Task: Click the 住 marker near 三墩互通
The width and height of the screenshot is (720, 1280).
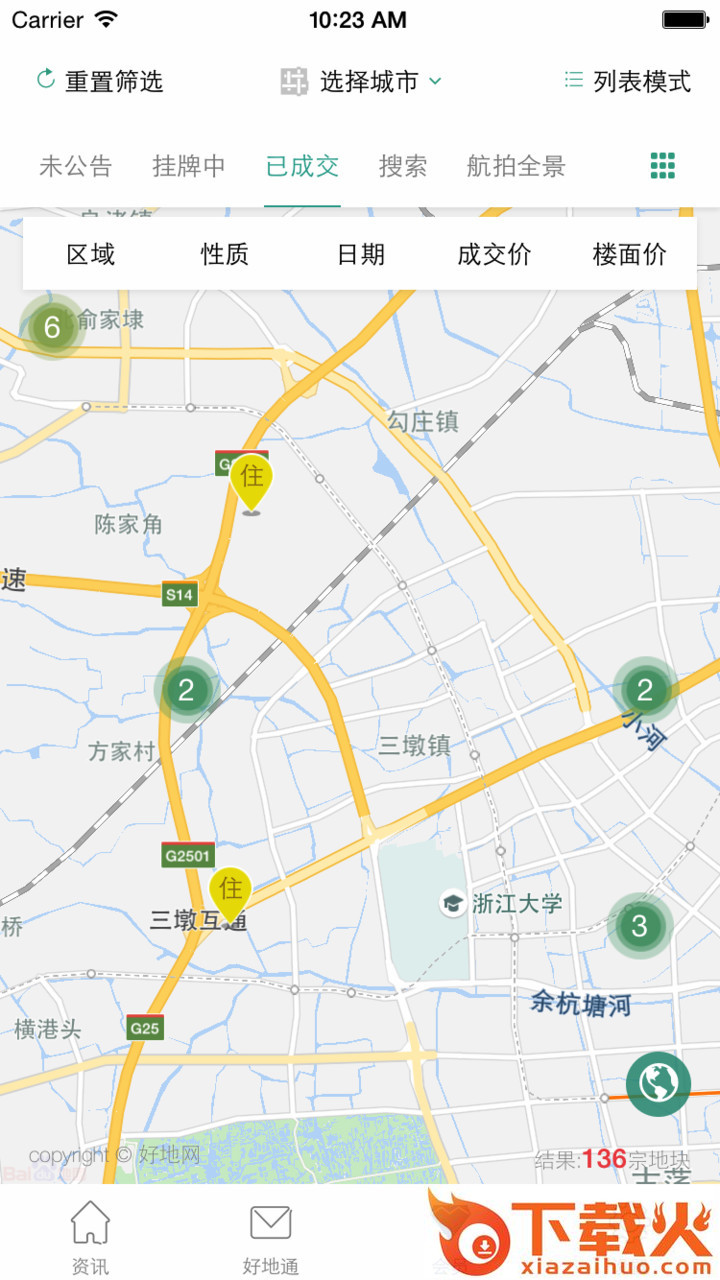Action: [x=231, y=888]
